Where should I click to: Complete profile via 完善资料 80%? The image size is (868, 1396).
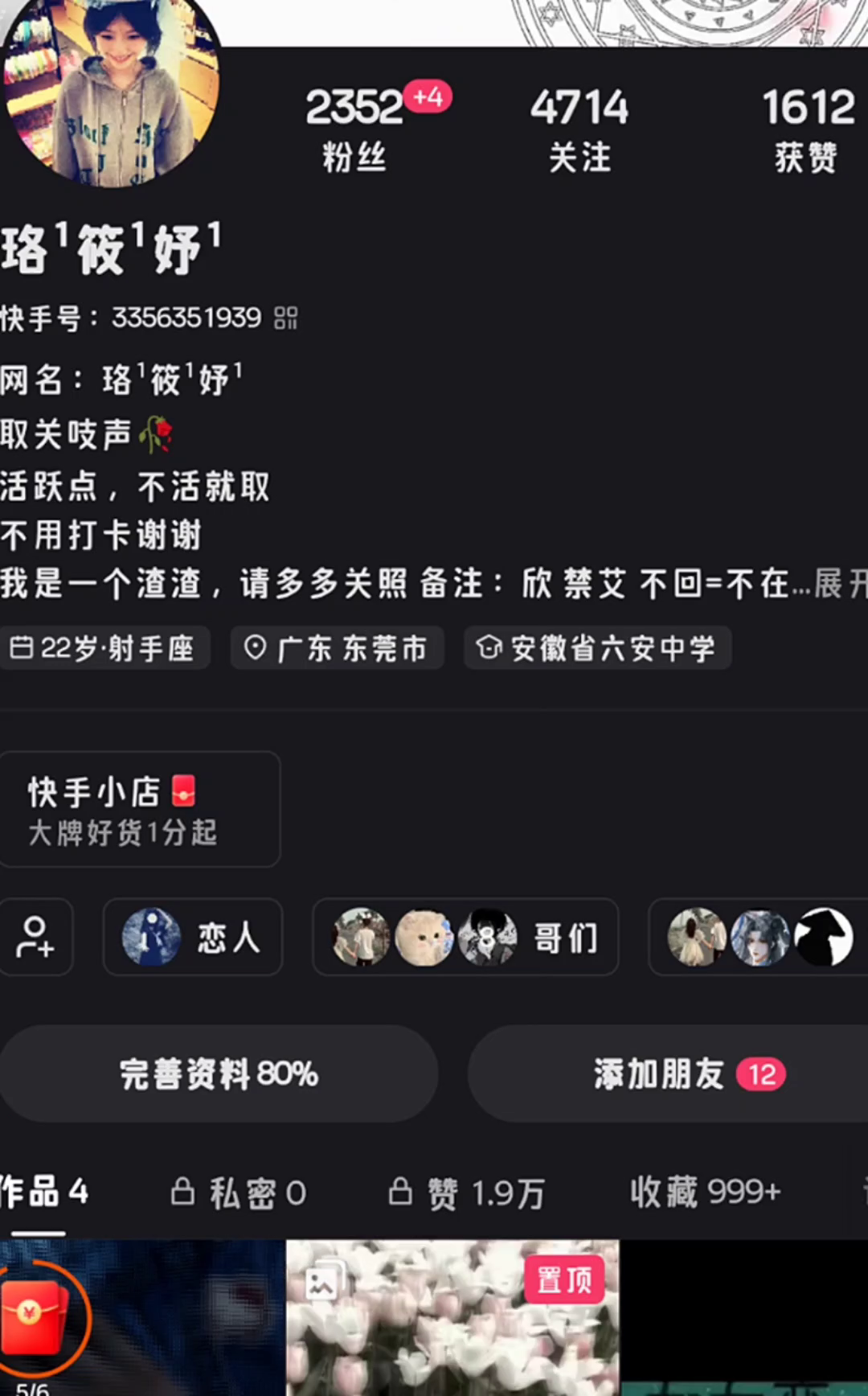(x=219, y=1074)
